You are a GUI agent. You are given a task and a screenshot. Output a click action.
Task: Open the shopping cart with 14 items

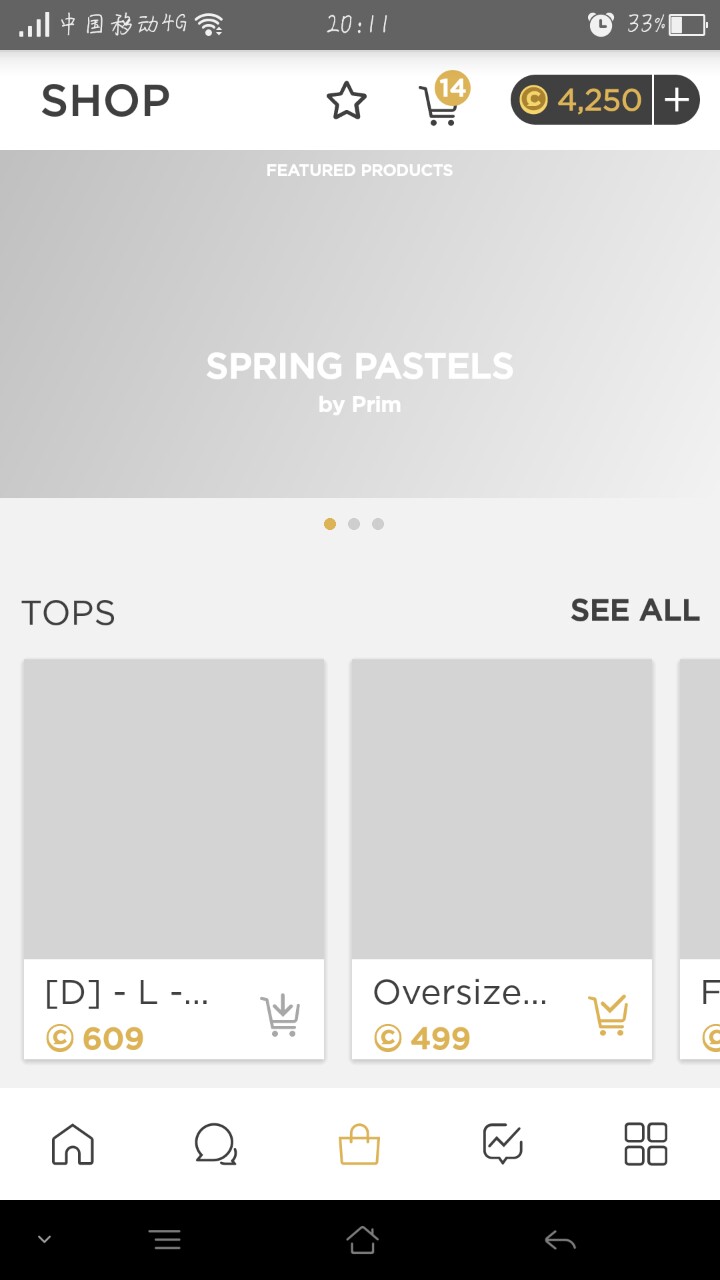(x=440, y=103)
